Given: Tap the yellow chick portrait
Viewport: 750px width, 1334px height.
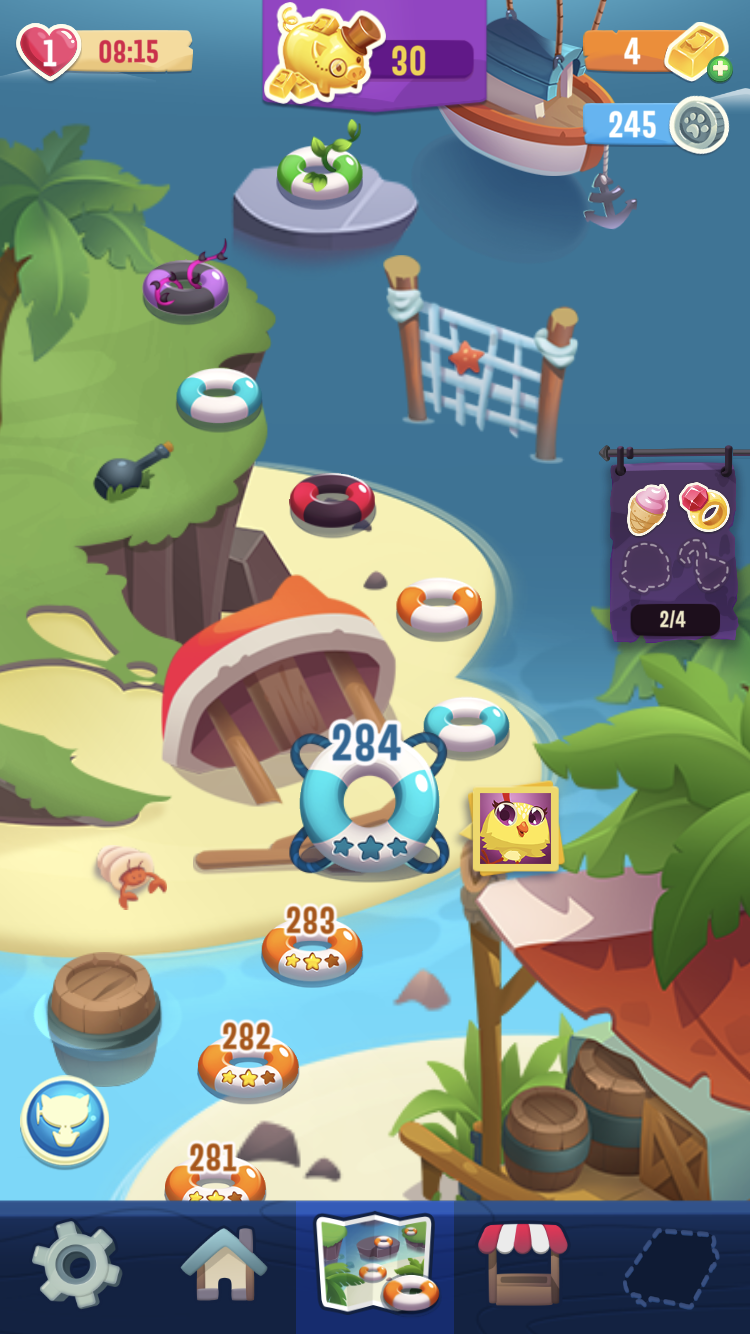Looking at the screenshot, I should tap(515, 828).
